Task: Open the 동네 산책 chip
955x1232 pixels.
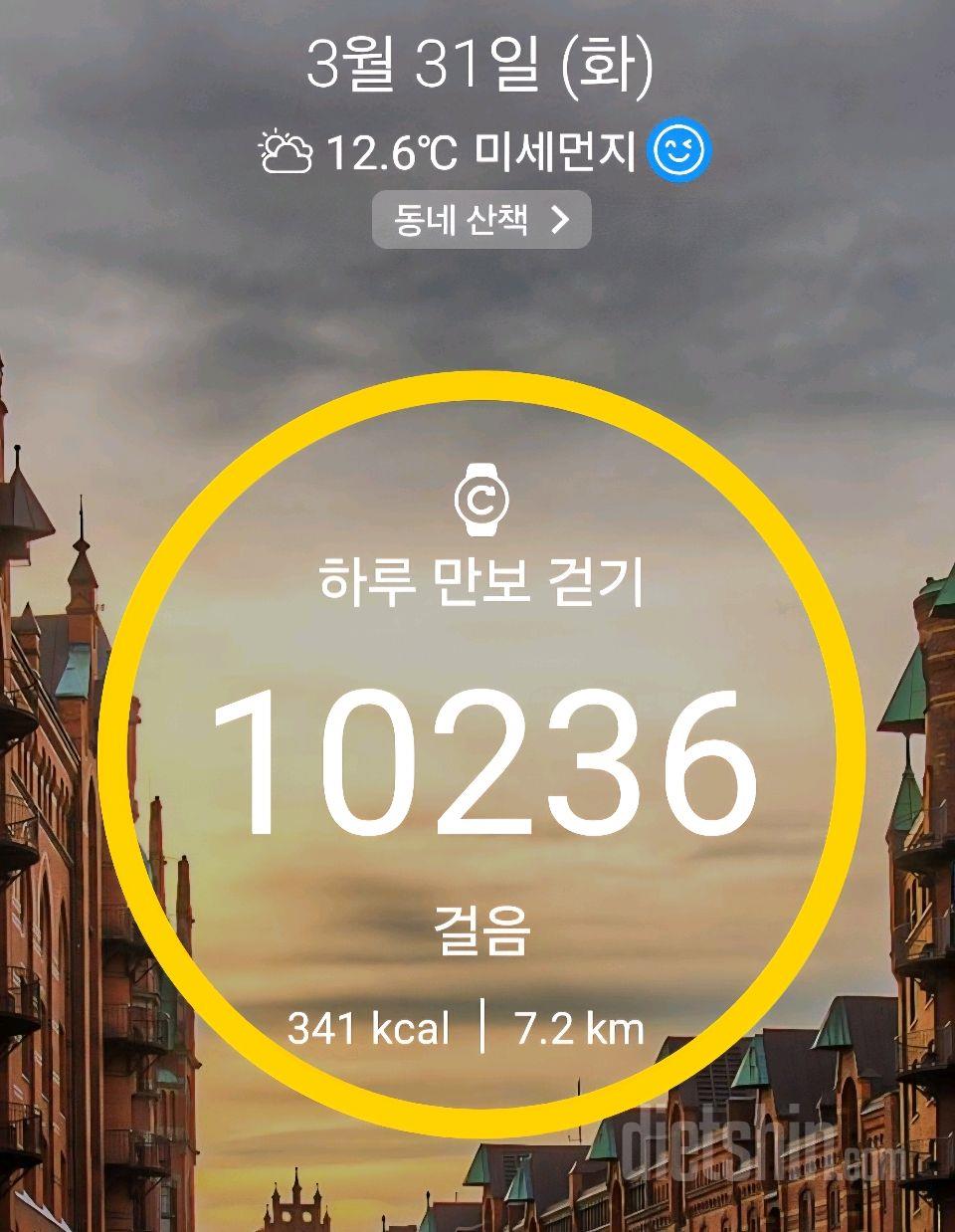Action: tap(481, 220)
